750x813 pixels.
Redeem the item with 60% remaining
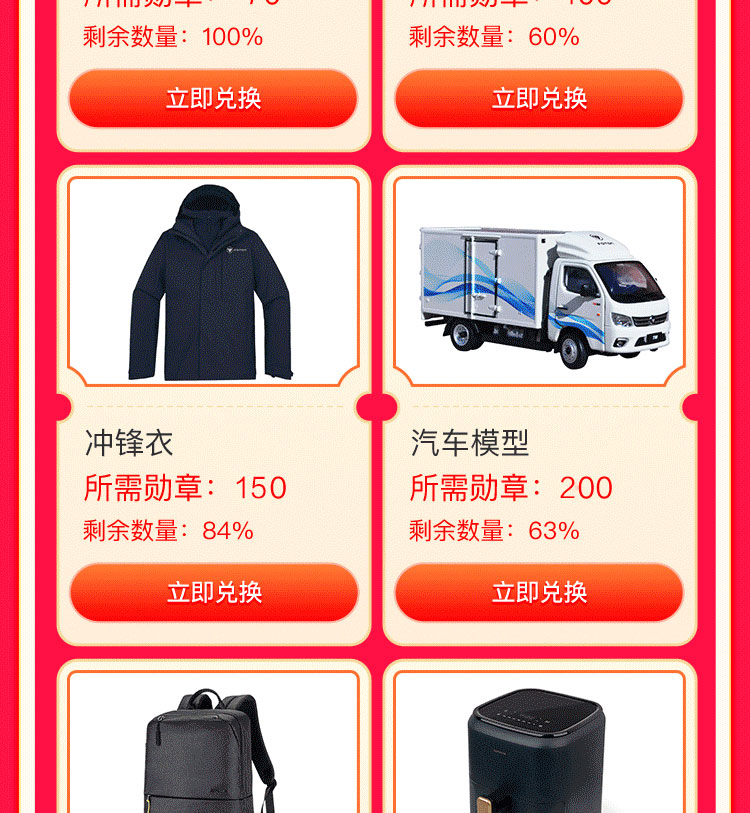(539, 98)
